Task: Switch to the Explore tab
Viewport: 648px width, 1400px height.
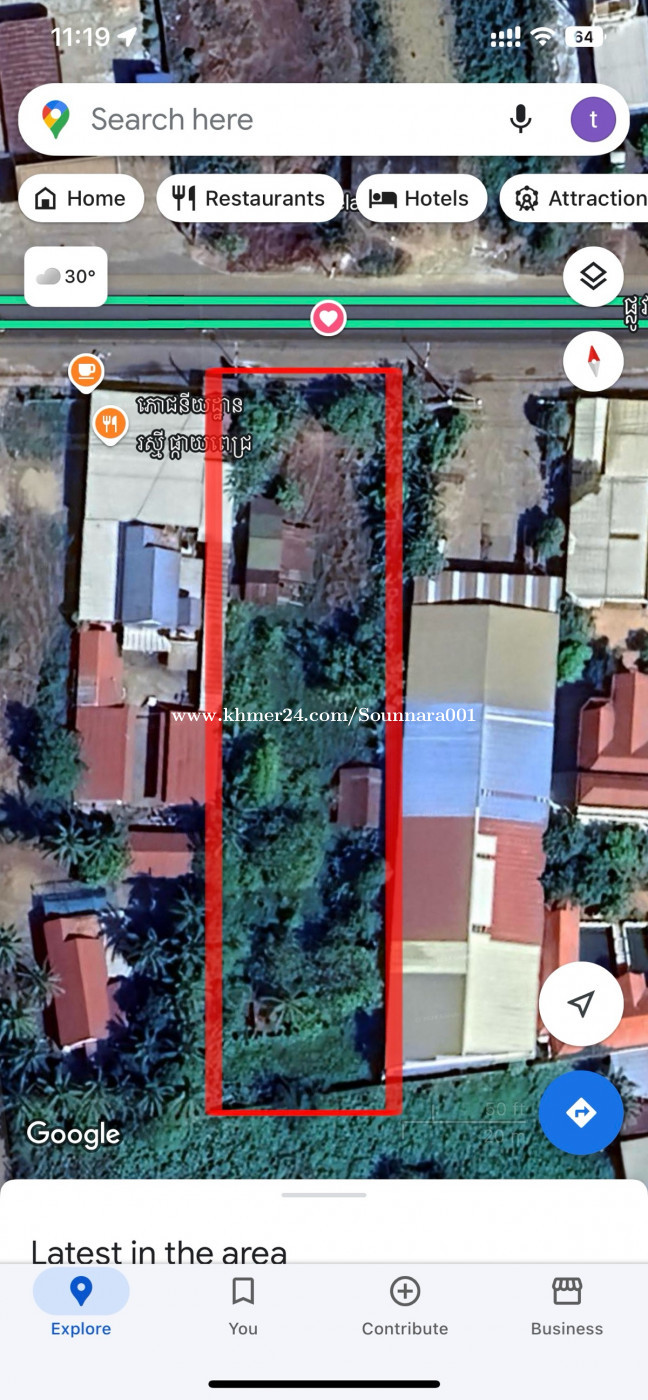Action: (x=81, y=1303)
